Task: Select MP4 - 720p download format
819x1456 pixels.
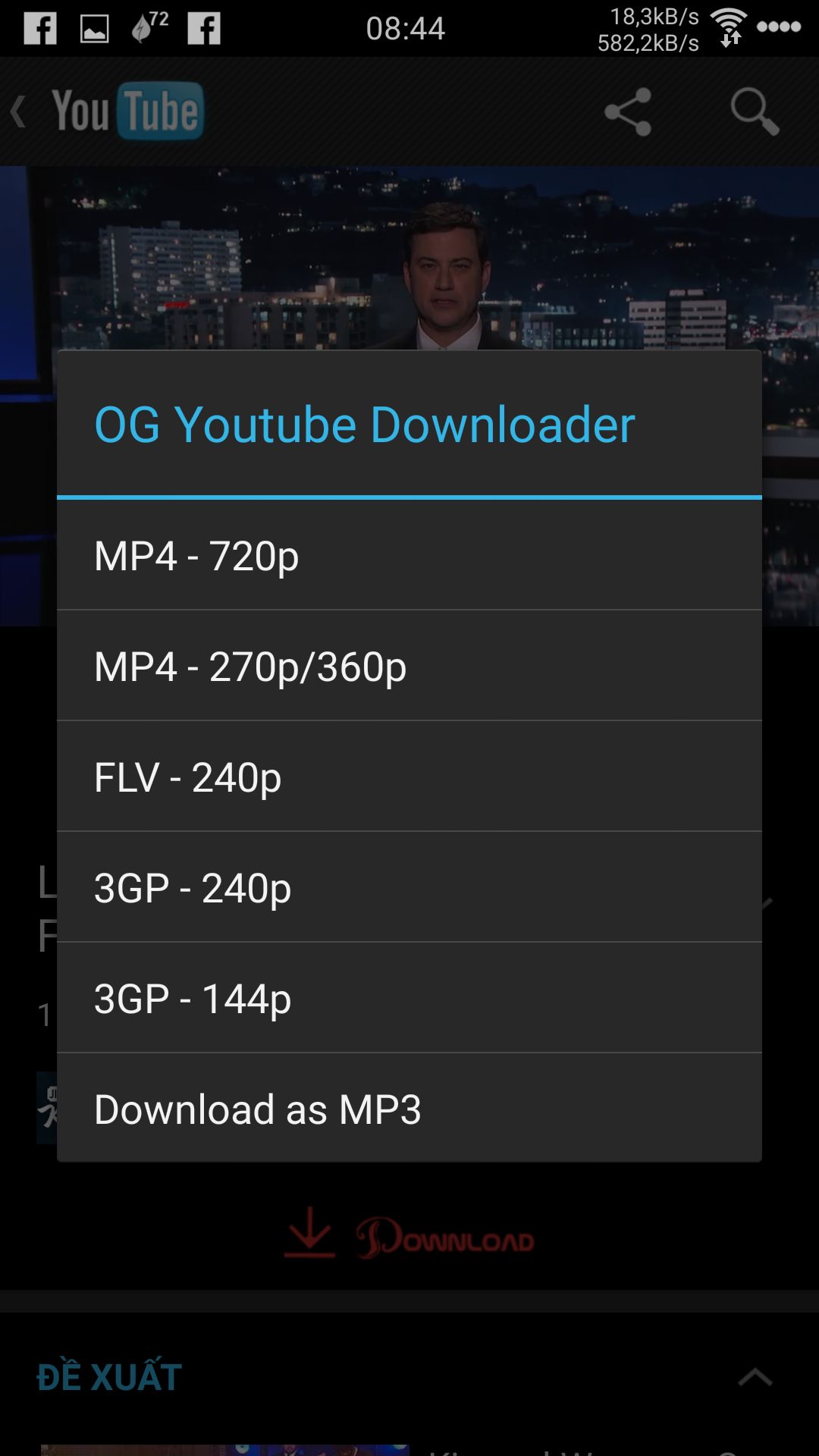Action: tap(409, 556)
